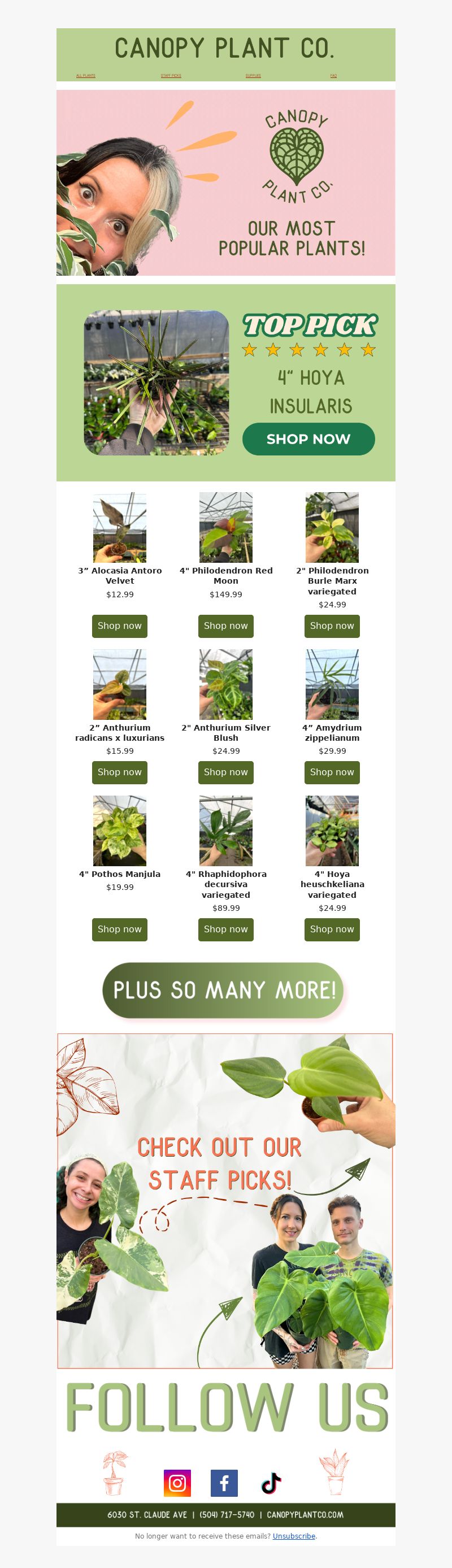
Task: Shop now for Anthurium radicans x luxurians
Action: [x=120, y=772]
